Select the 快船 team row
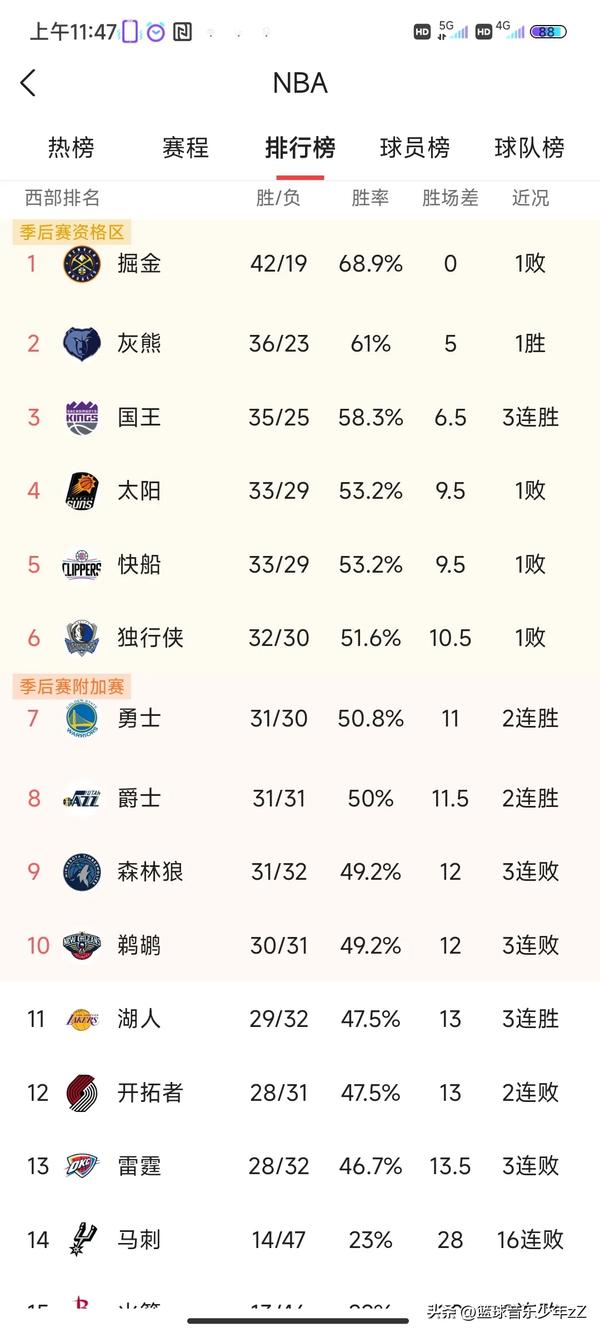The image size is (600, 1333). click(x=300, y=565)
